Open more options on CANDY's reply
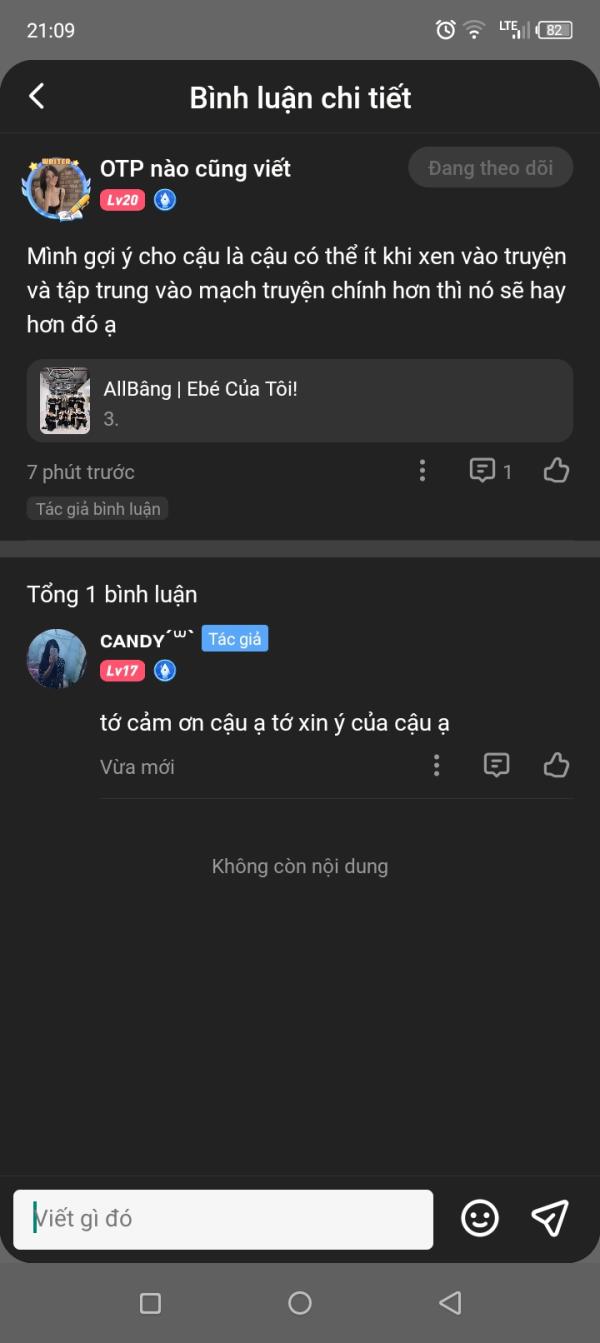Screen dimensions: 600x1343 tap(436, 766)
